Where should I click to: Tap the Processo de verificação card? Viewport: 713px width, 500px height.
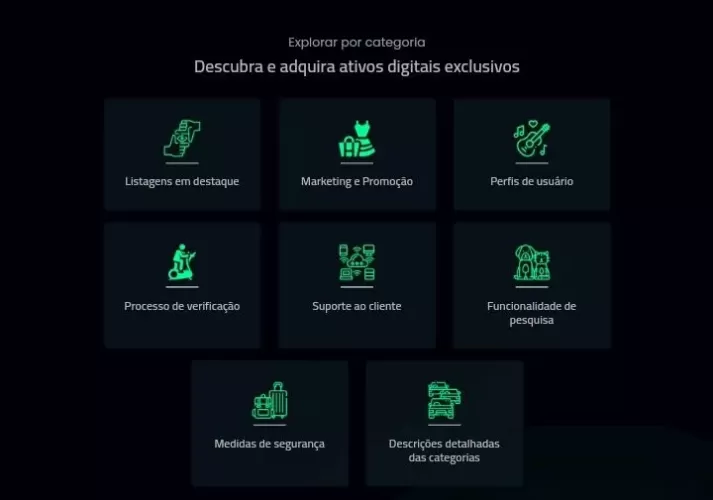coord(182,284)
